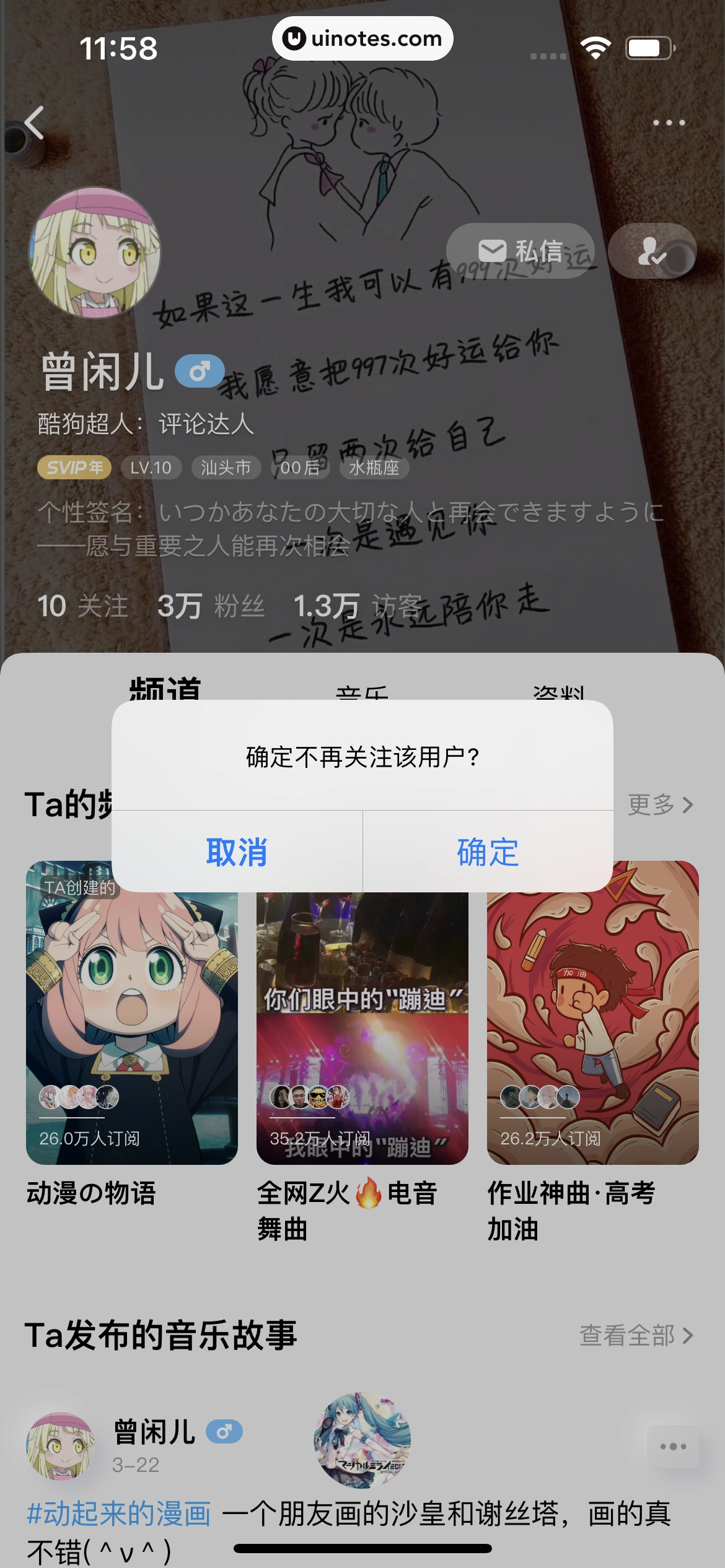Viewport: 725px width, 1568px height.
Task: Click the male gender icon beside 曾闲儿
Action: click(x=200, y=370)
